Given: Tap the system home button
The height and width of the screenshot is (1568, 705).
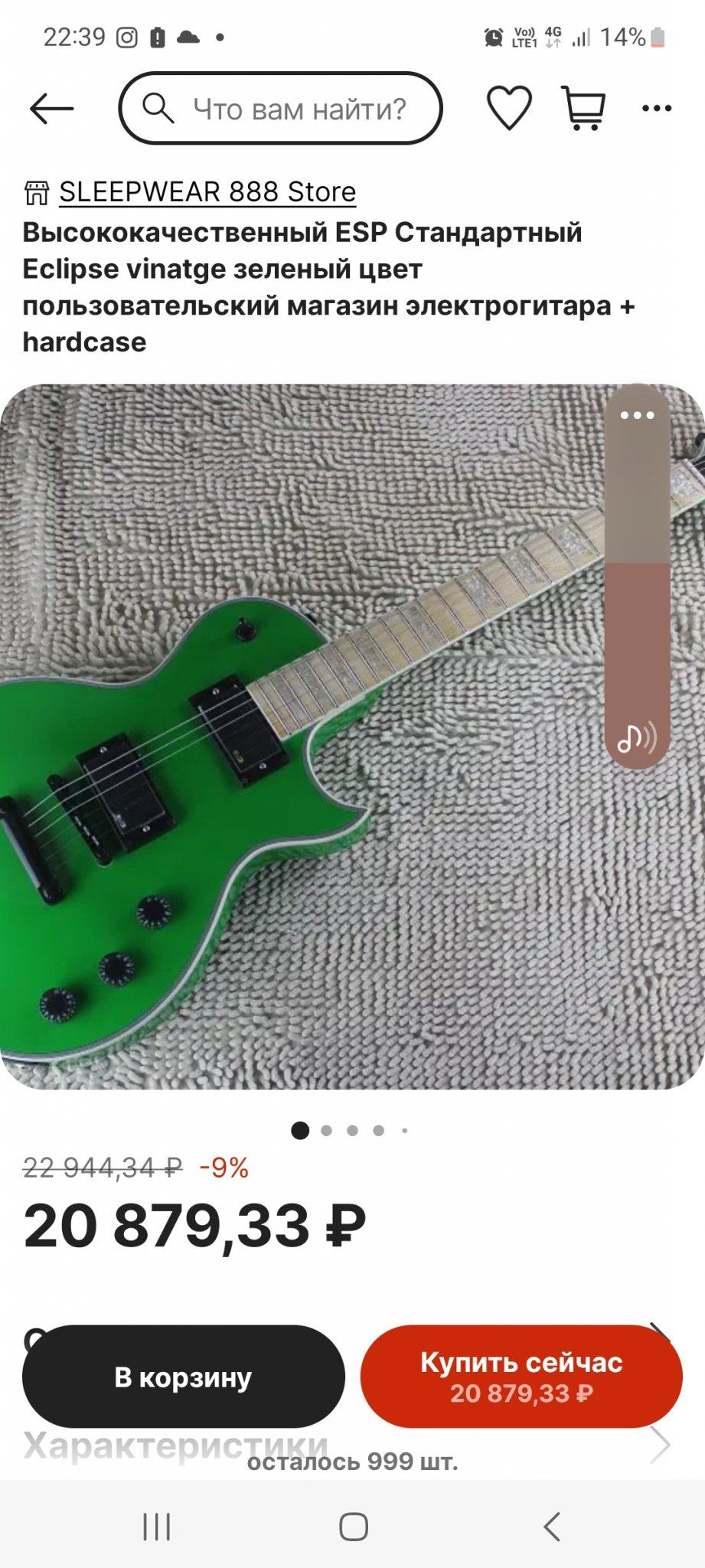Looking at the screenshot, I should 353,1527.
